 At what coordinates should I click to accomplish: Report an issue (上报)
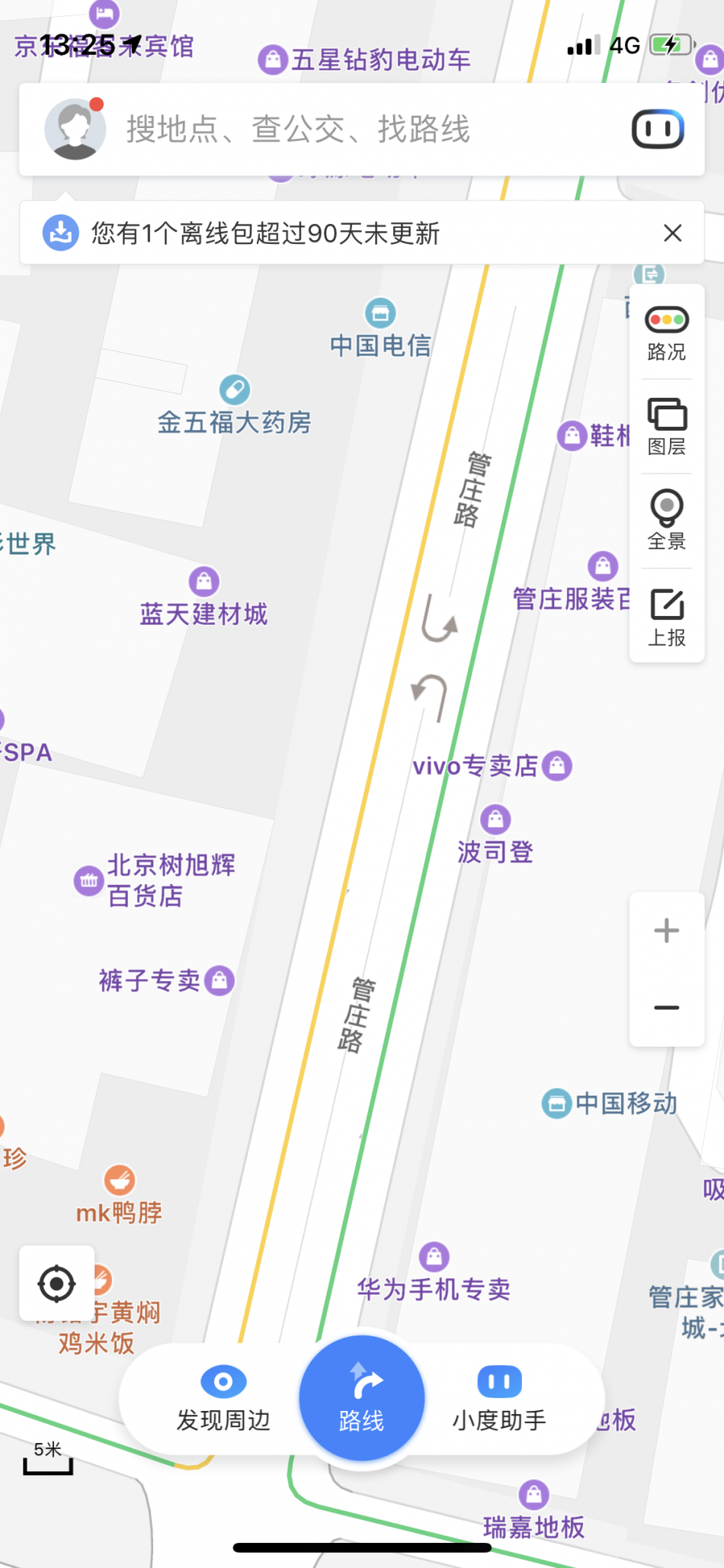[x=667, y=617]
